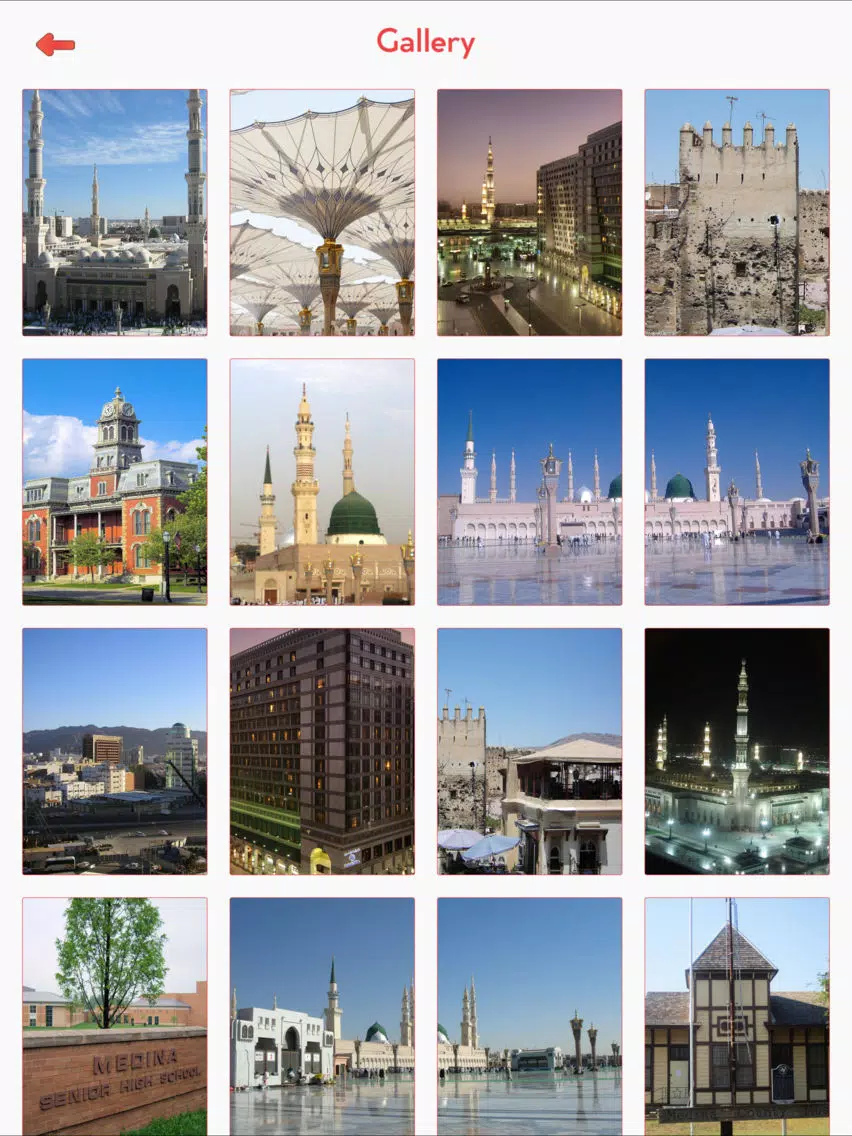
Task: Open the fortress wall and umbrellas cafe photo
Action: (x=530, y=751)
